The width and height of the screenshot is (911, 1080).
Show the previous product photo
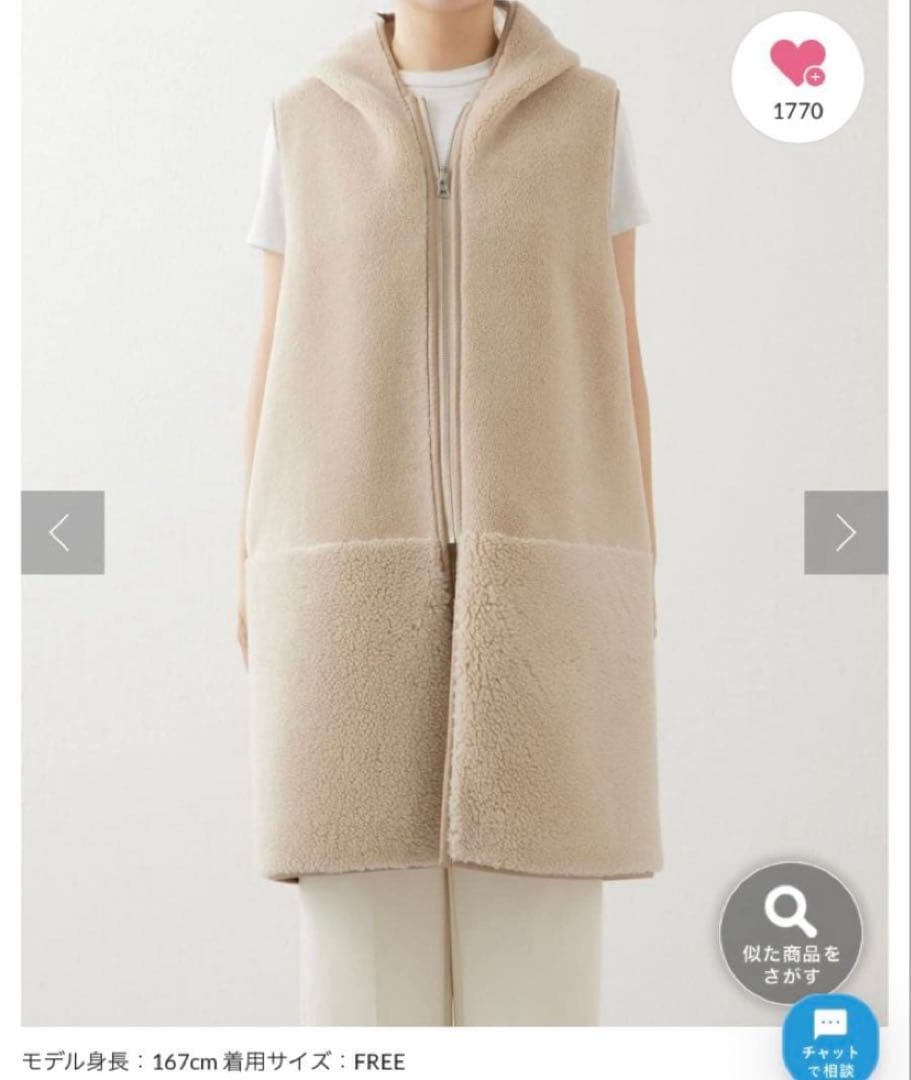coord(62,532)
